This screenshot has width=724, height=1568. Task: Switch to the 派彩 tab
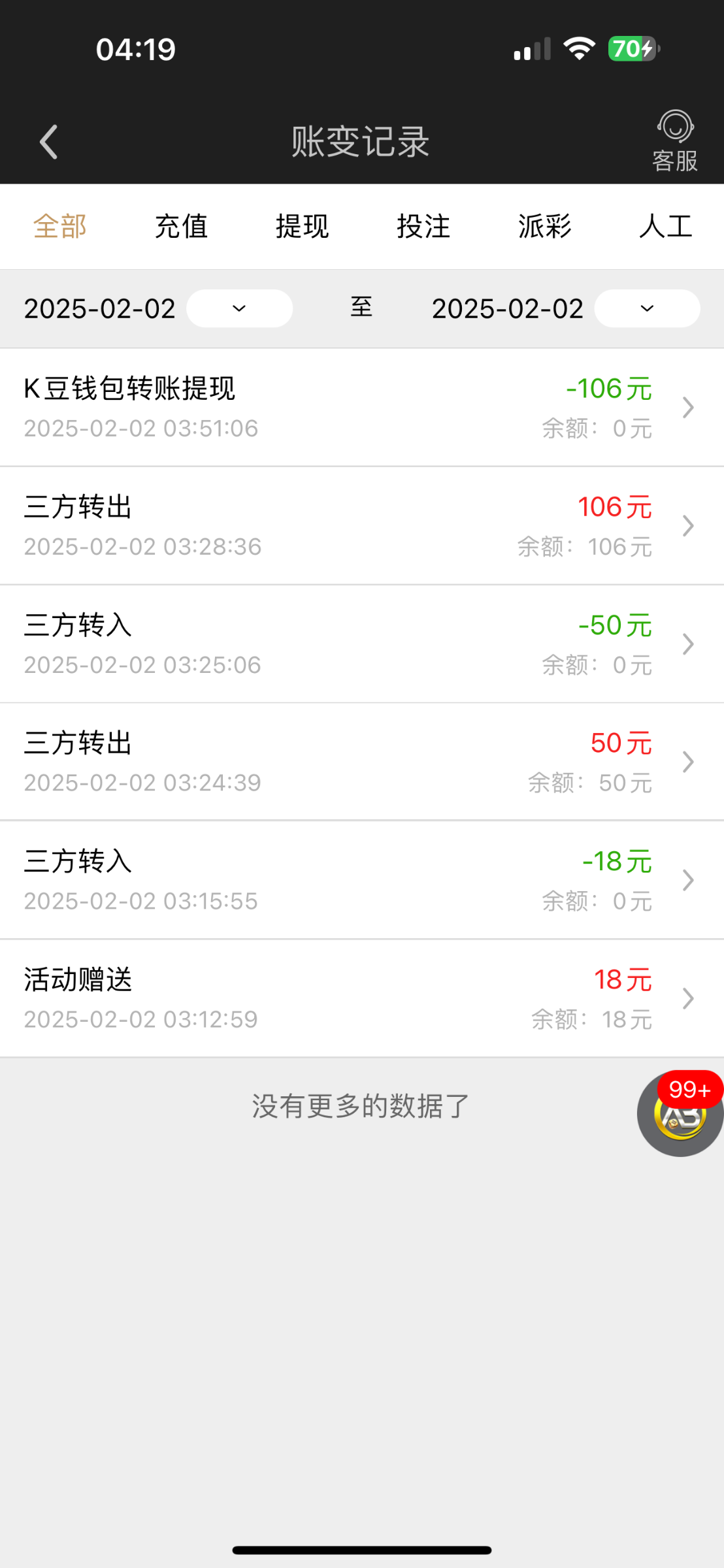click(x=544, y=227)
